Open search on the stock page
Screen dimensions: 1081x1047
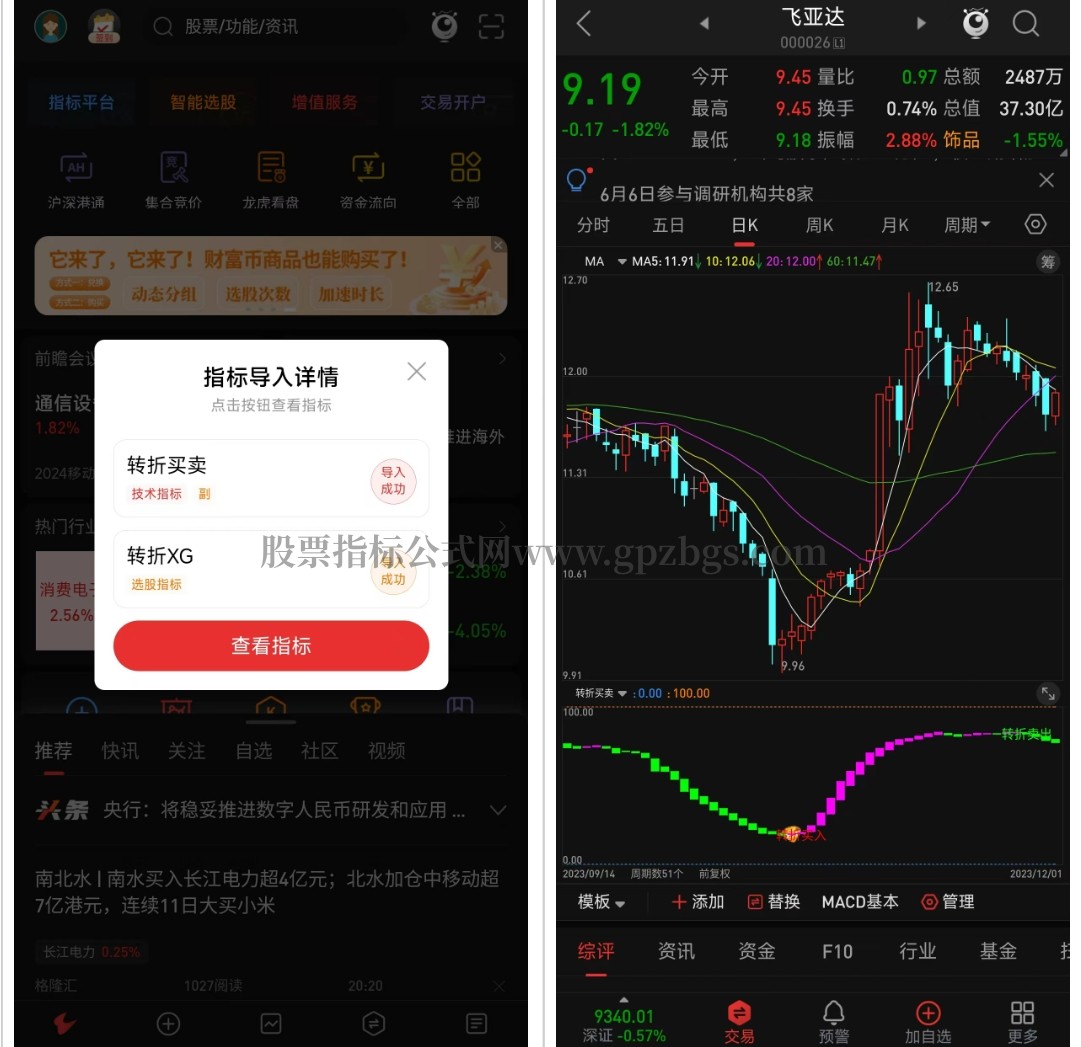pyautogui.click(x=1026, y=24)
